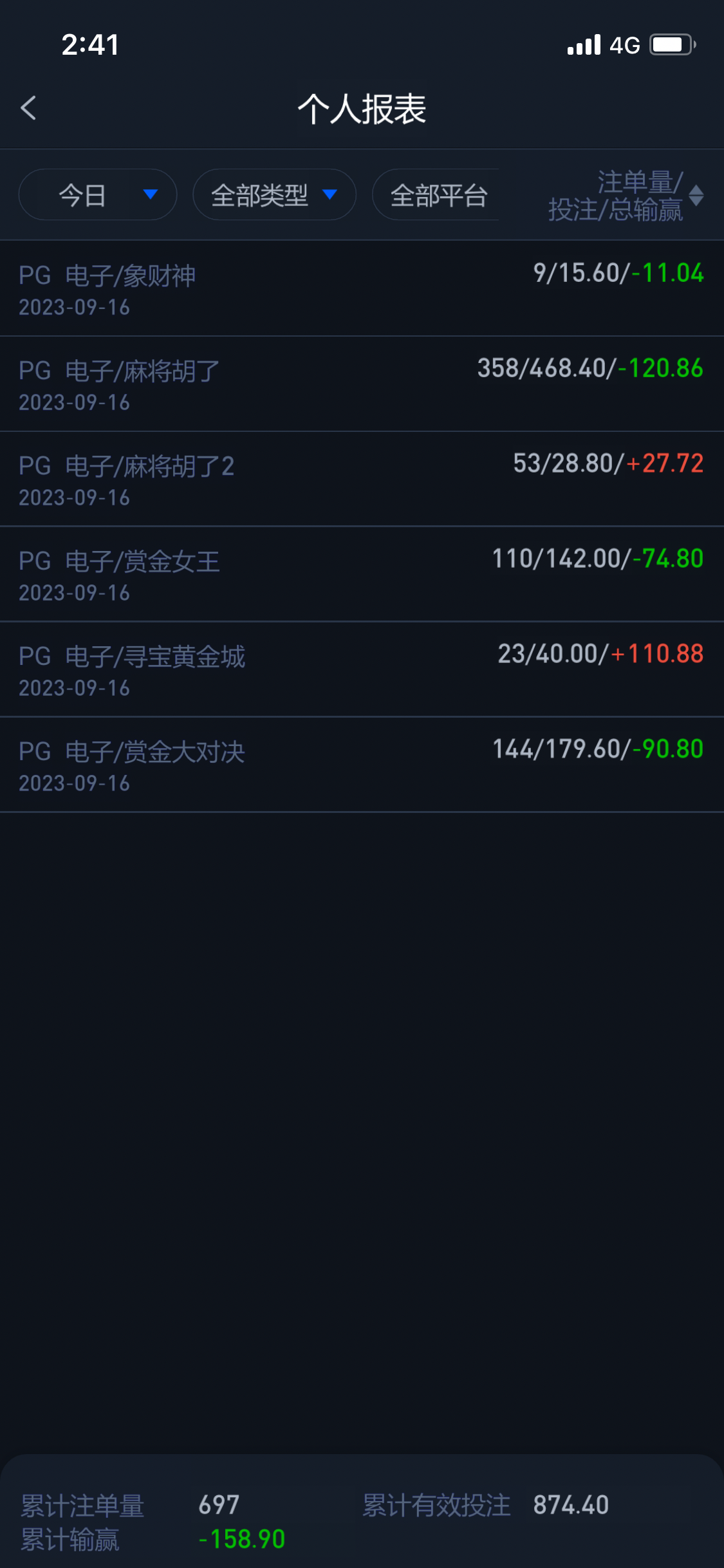Select the PG 电子/麻将胡了2 record

click(362, 480)
